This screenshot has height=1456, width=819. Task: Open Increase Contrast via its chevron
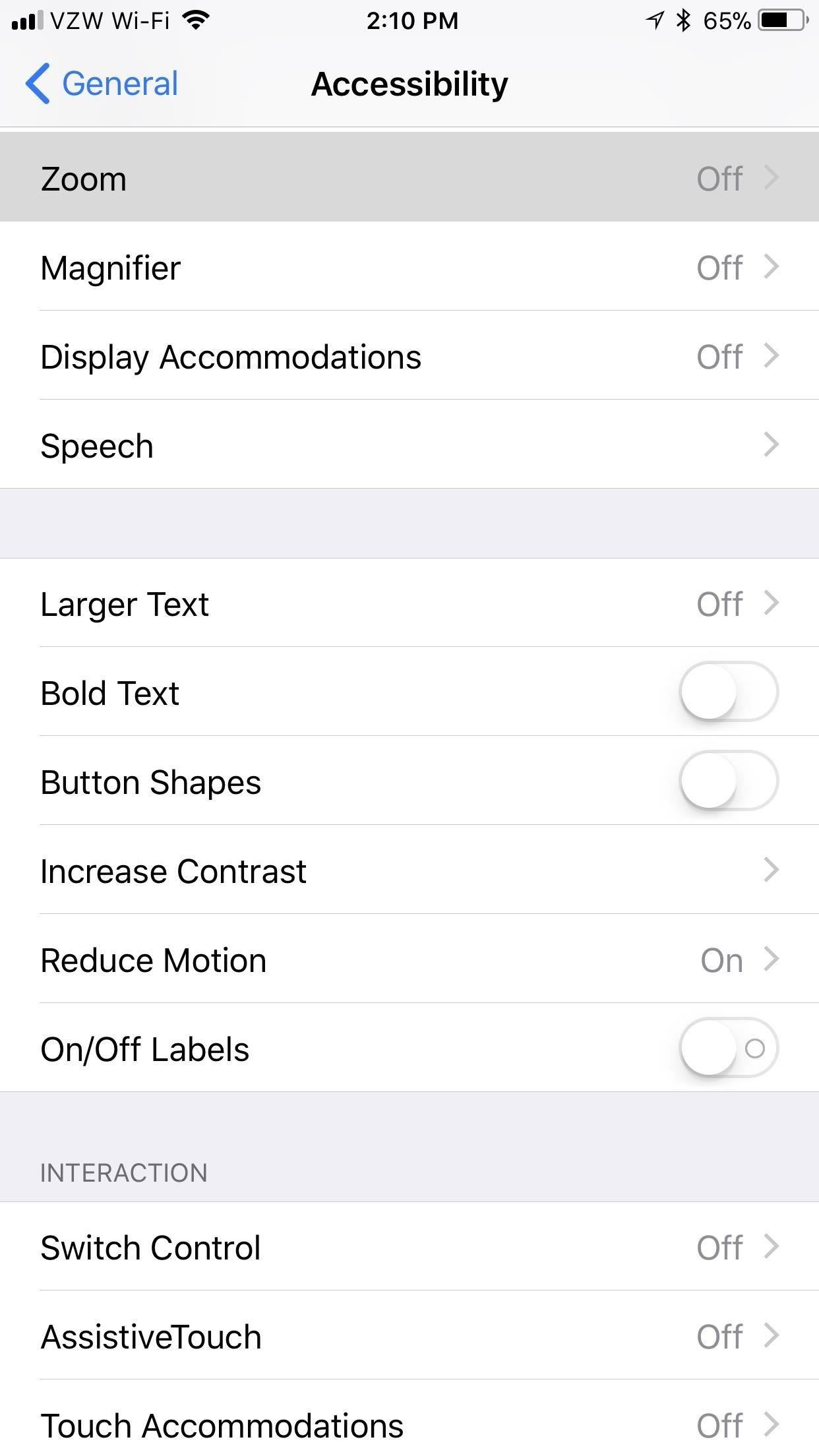point(770,871)
